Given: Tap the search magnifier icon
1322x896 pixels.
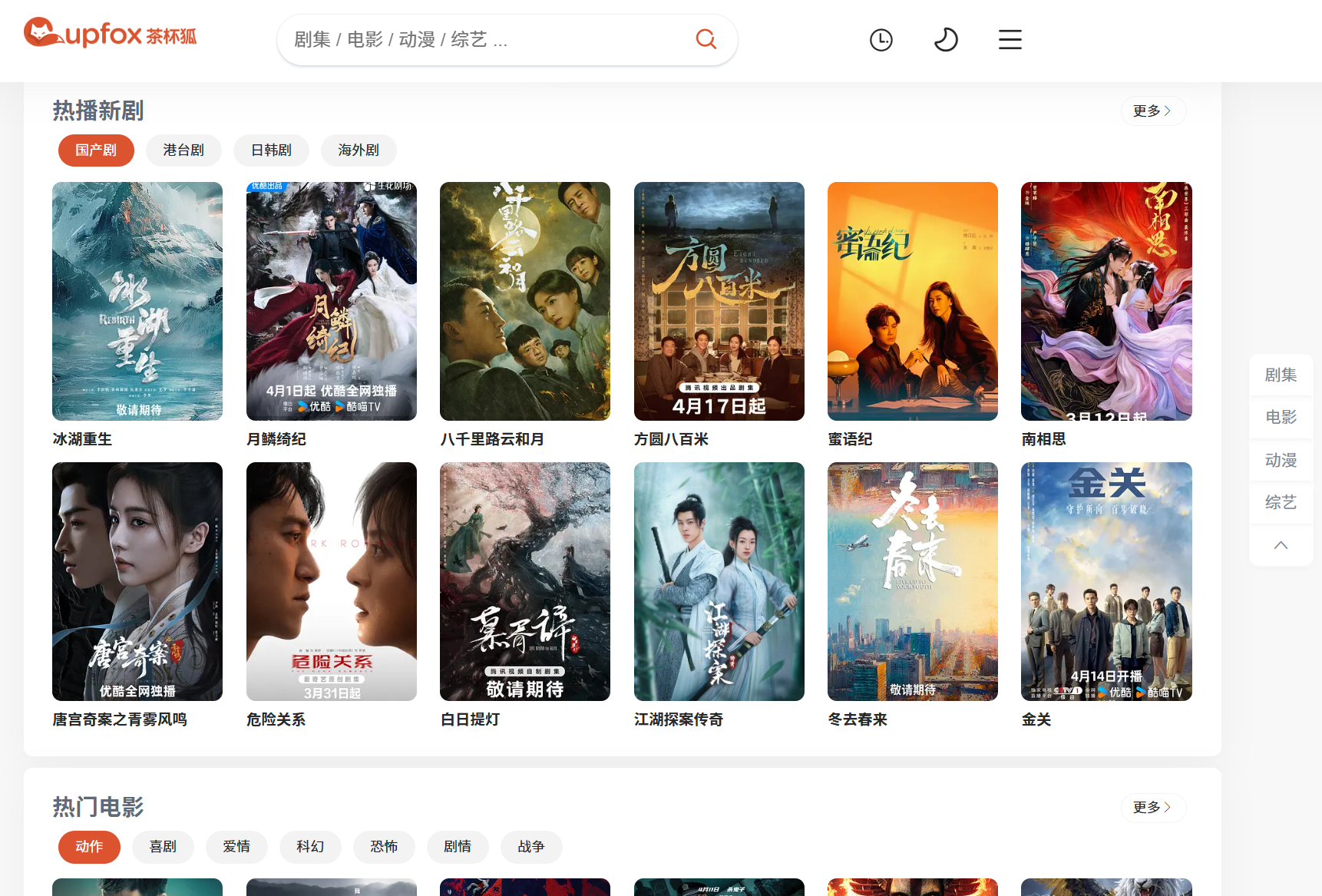Looking at the screenshot, I should click(x=706, y=39).
